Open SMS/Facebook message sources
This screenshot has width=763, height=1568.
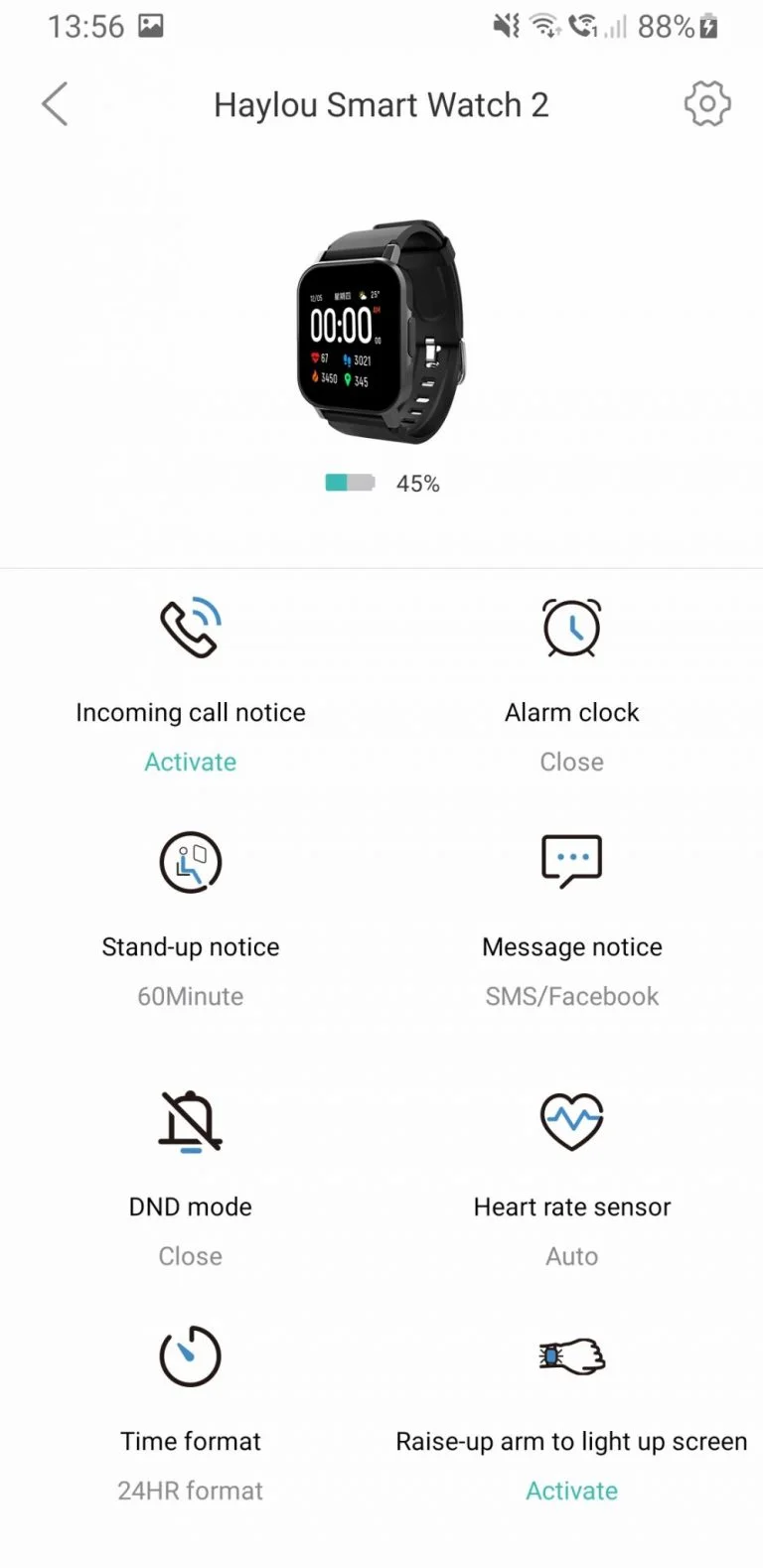tap(571, 996)
